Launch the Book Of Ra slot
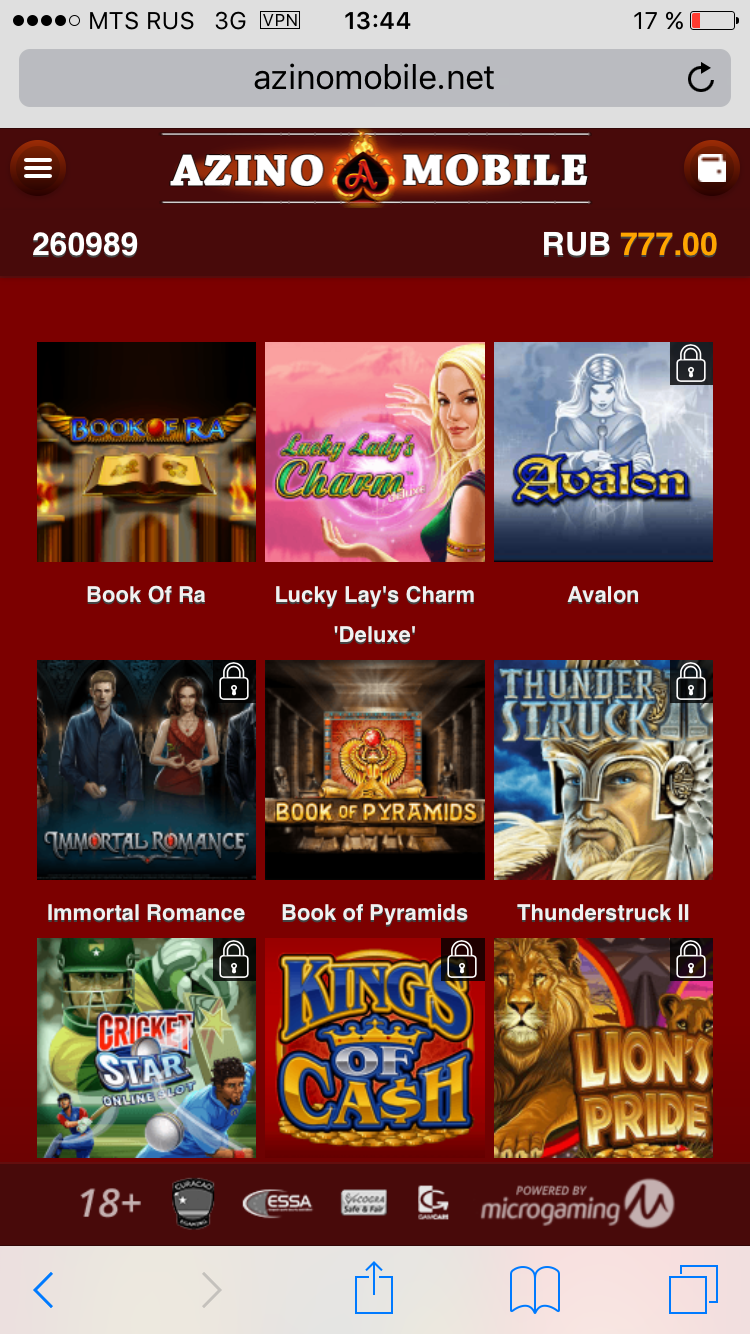This screenshot has height=1334, width=750. coord(146,452)
